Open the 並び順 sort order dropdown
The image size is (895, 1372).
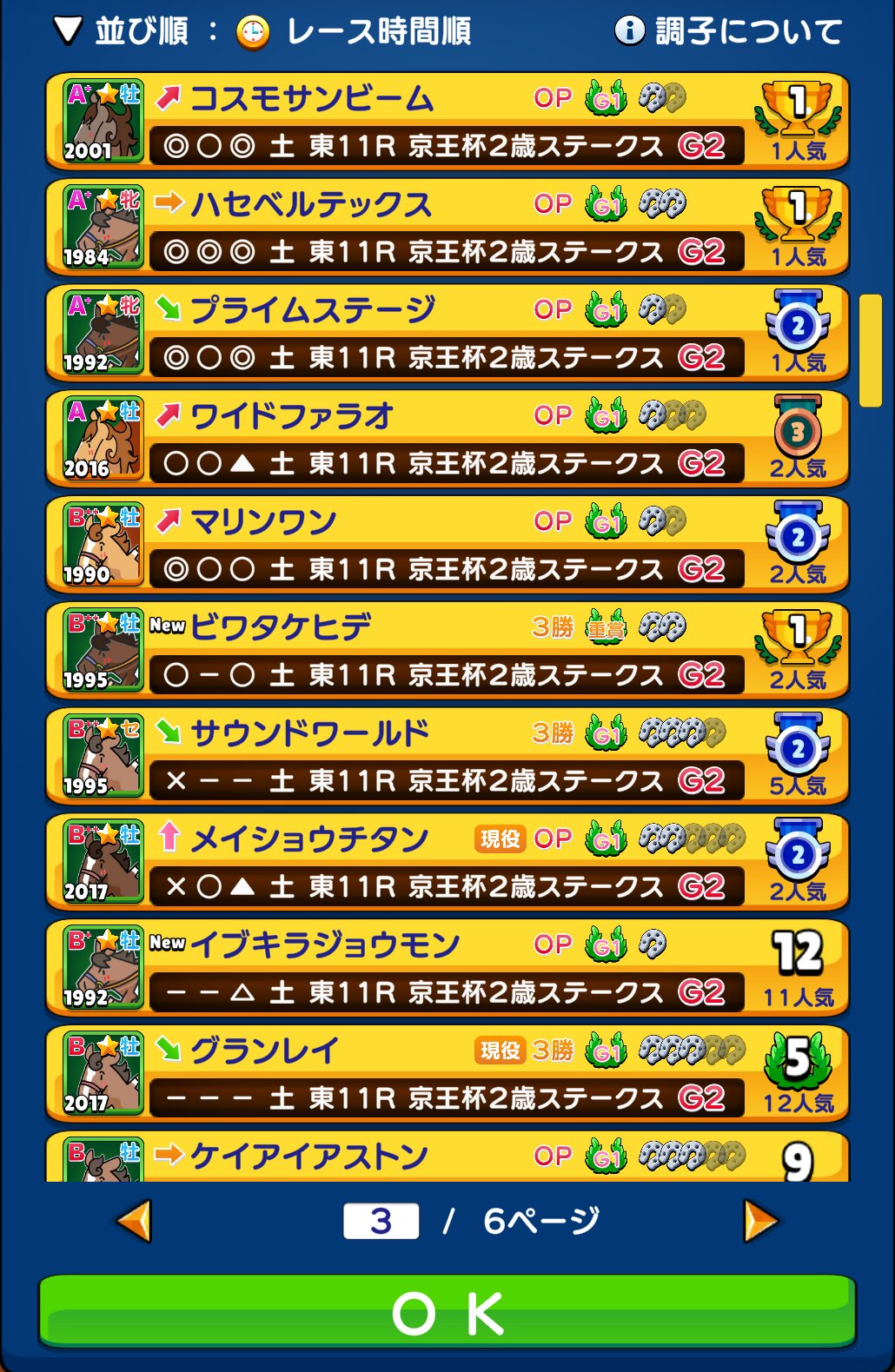pos(261,32)
